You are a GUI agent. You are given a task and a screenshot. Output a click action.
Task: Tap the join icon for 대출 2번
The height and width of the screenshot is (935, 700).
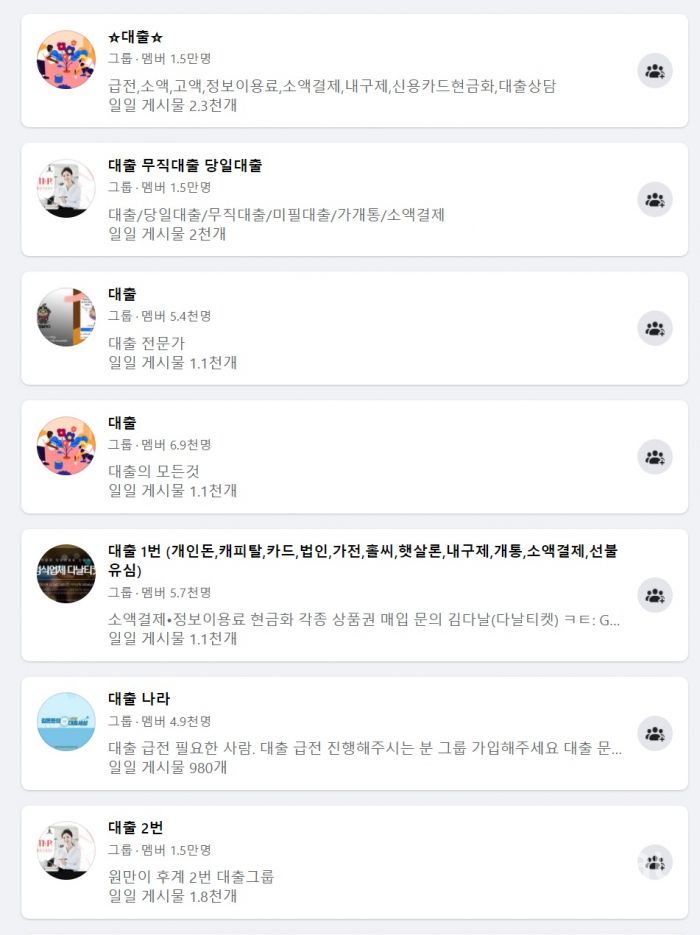click(654, 862)
